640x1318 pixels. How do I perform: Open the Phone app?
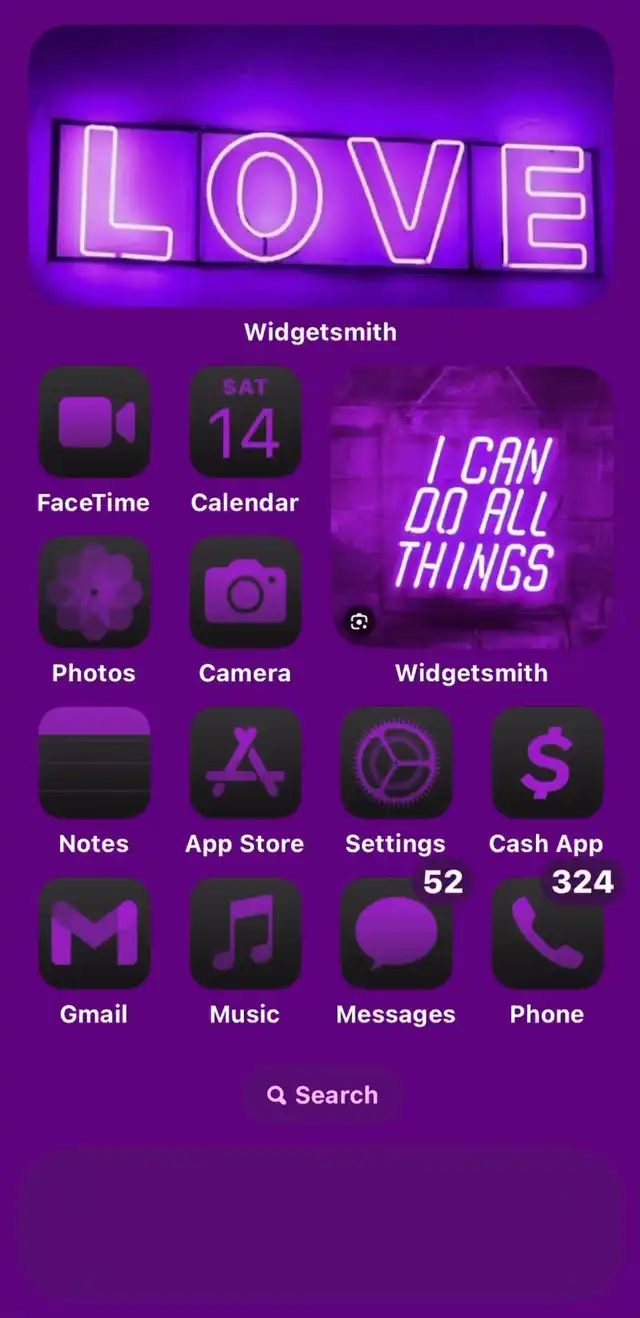point(547,933)
